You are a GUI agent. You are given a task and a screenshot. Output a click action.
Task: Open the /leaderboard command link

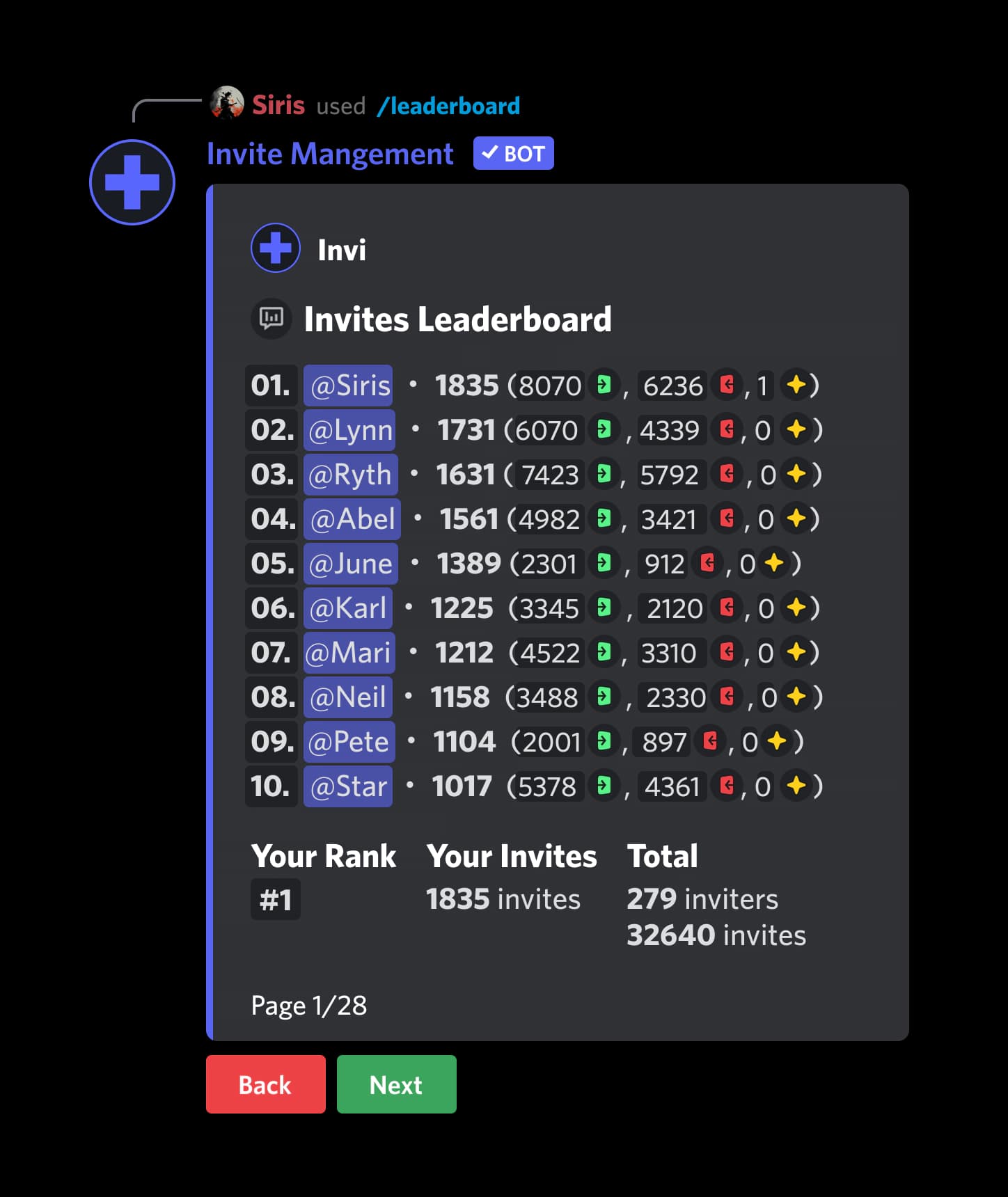(448, 106)
